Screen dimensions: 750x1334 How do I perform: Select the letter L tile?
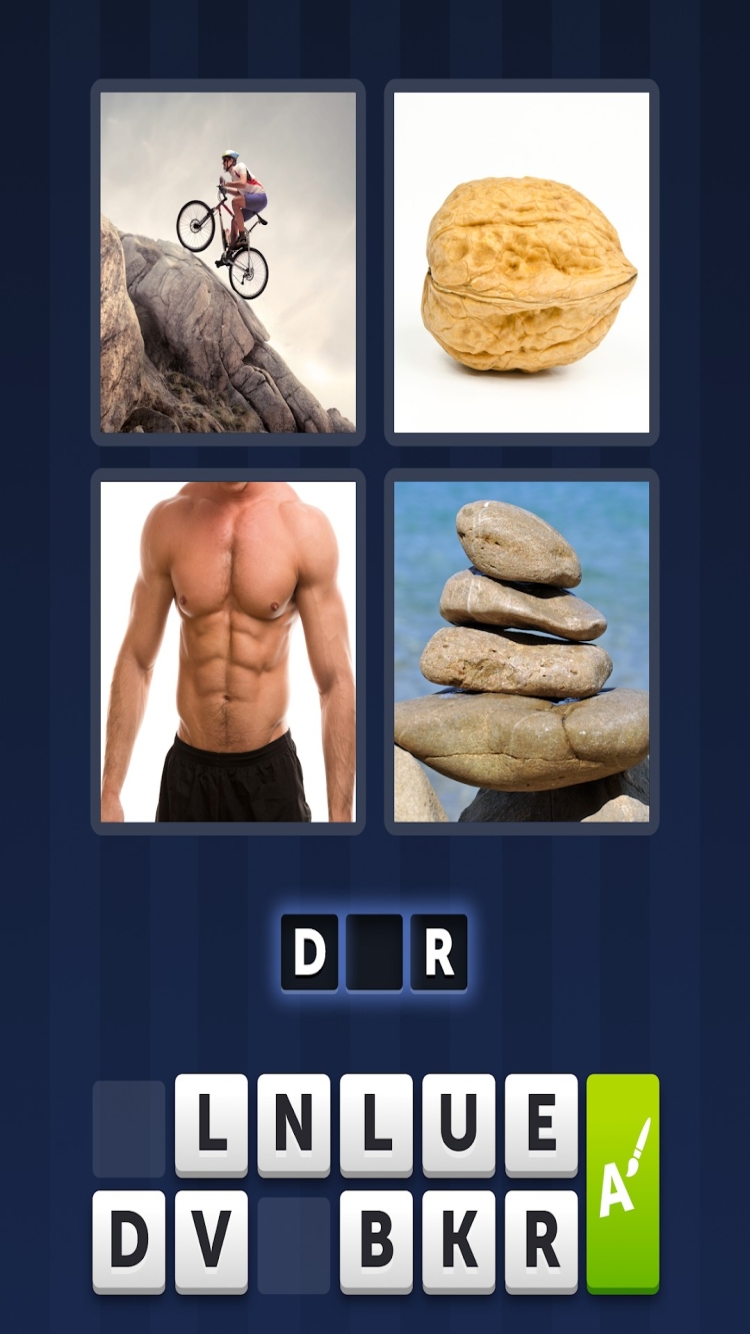[212, 1124]
